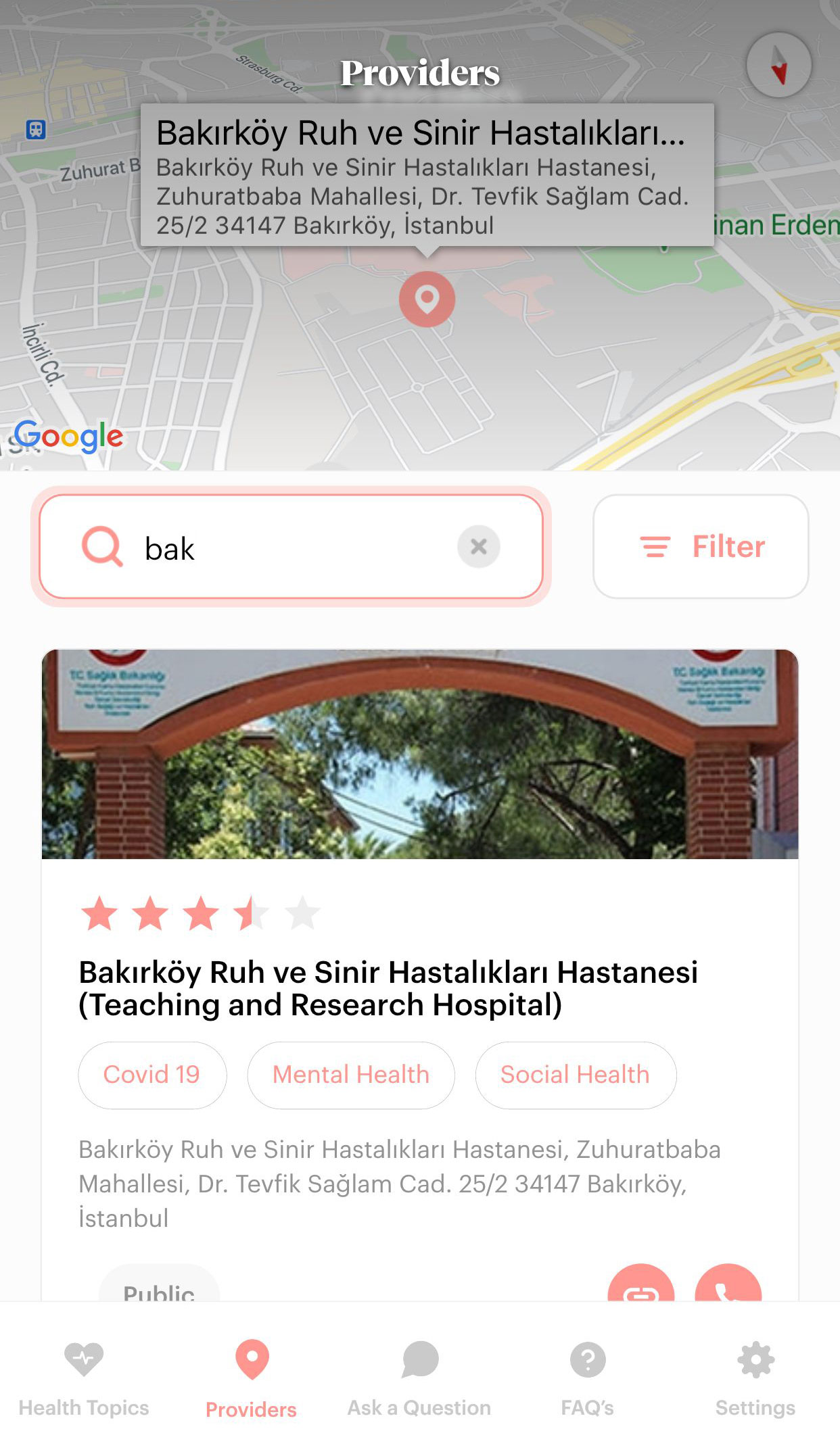Viewport: 840px width, 1456px height.
Task: Open the Bakırköy Ruh ve Sinir Hastanesi card
Action: click(388, 988)
